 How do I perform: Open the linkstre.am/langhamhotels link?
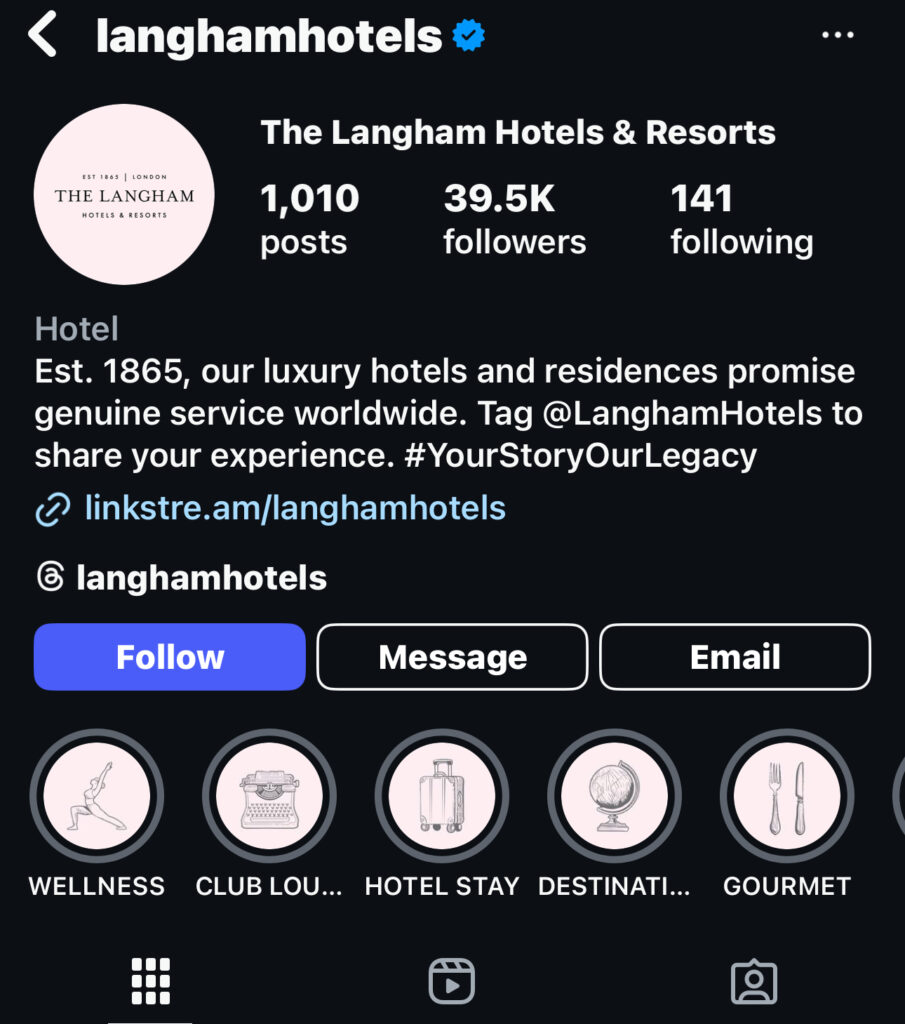click(294, 509)
